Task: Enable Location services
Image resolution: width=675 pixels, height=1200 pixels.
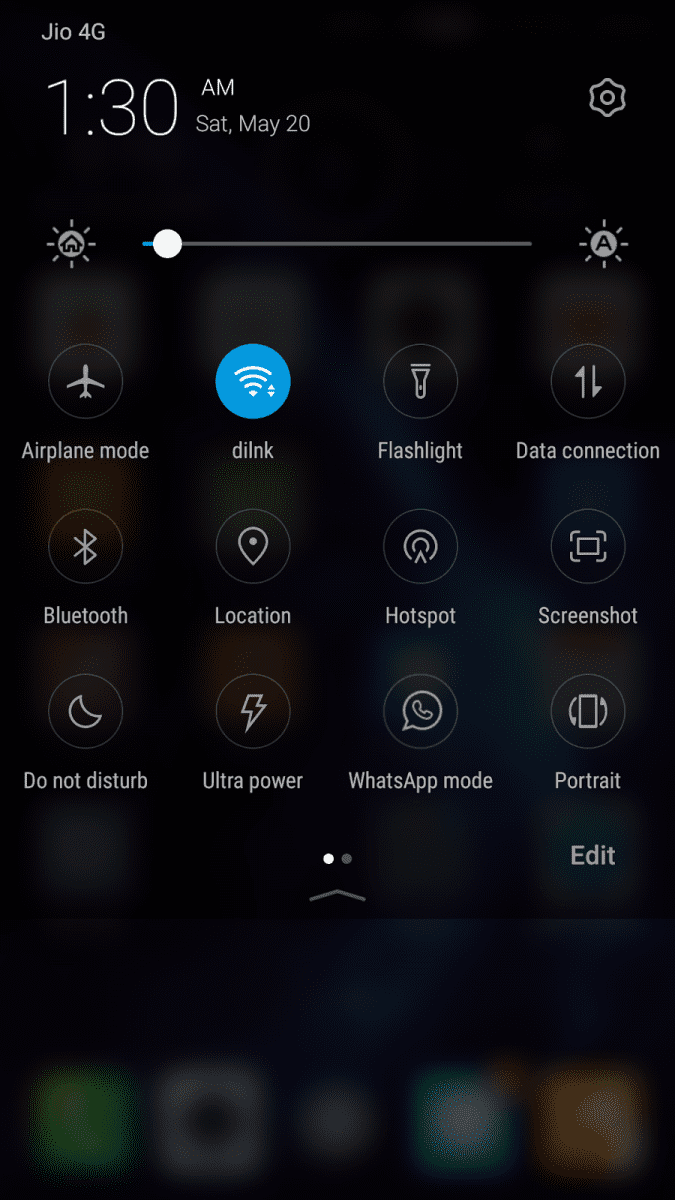Action: pos(253,546)
